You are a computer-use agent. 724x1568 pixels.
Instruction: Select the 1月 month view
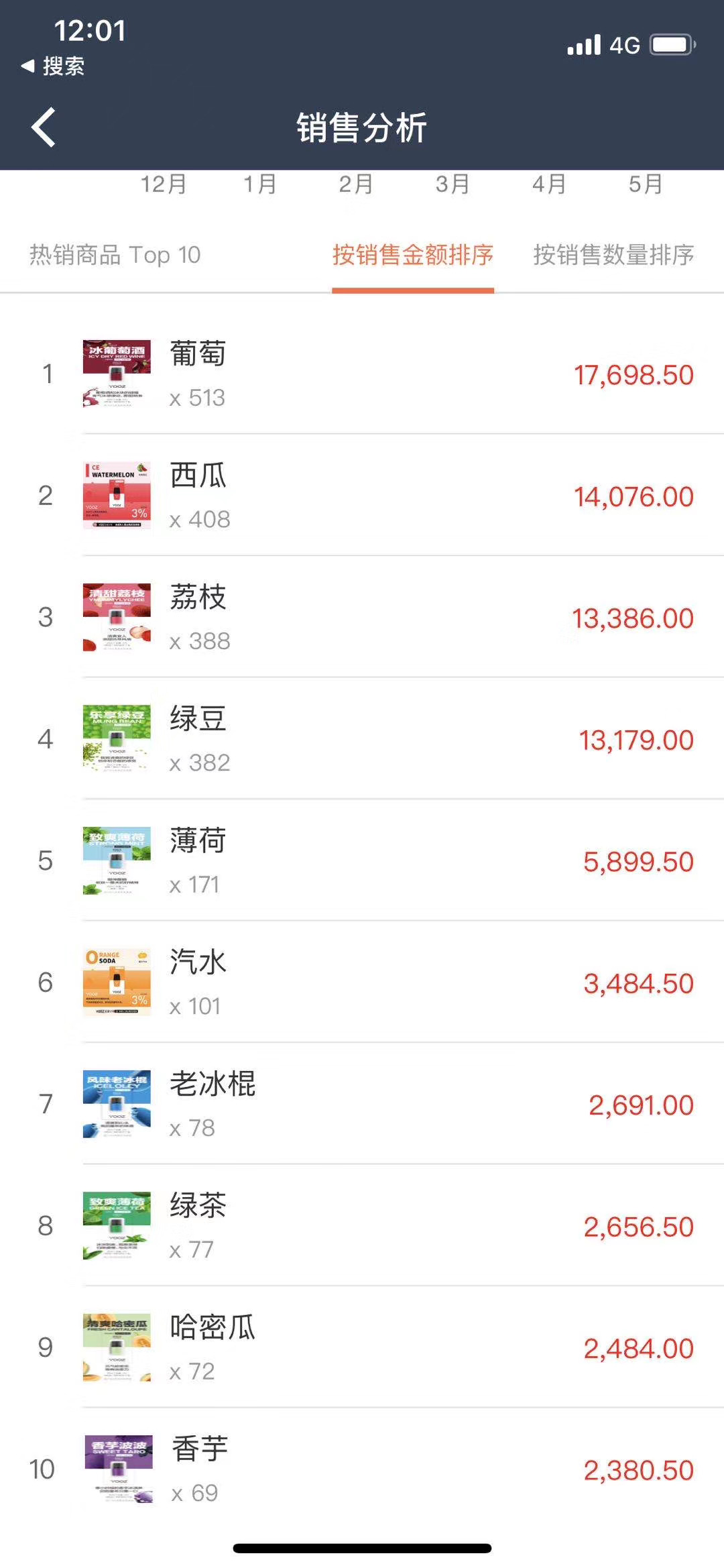pyautogui.click(x=258, y=186)
